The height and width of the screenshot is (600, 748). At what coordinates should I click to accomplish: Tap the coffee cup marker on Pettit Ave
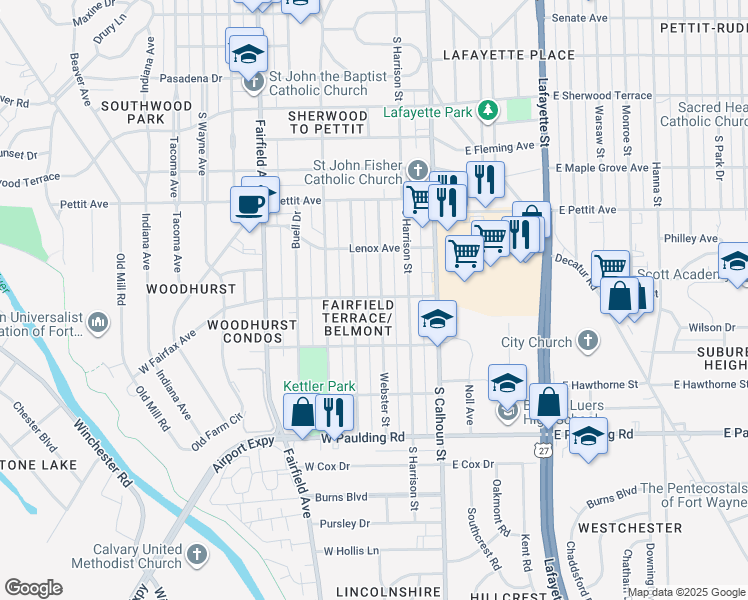click(x=250, y=206)
